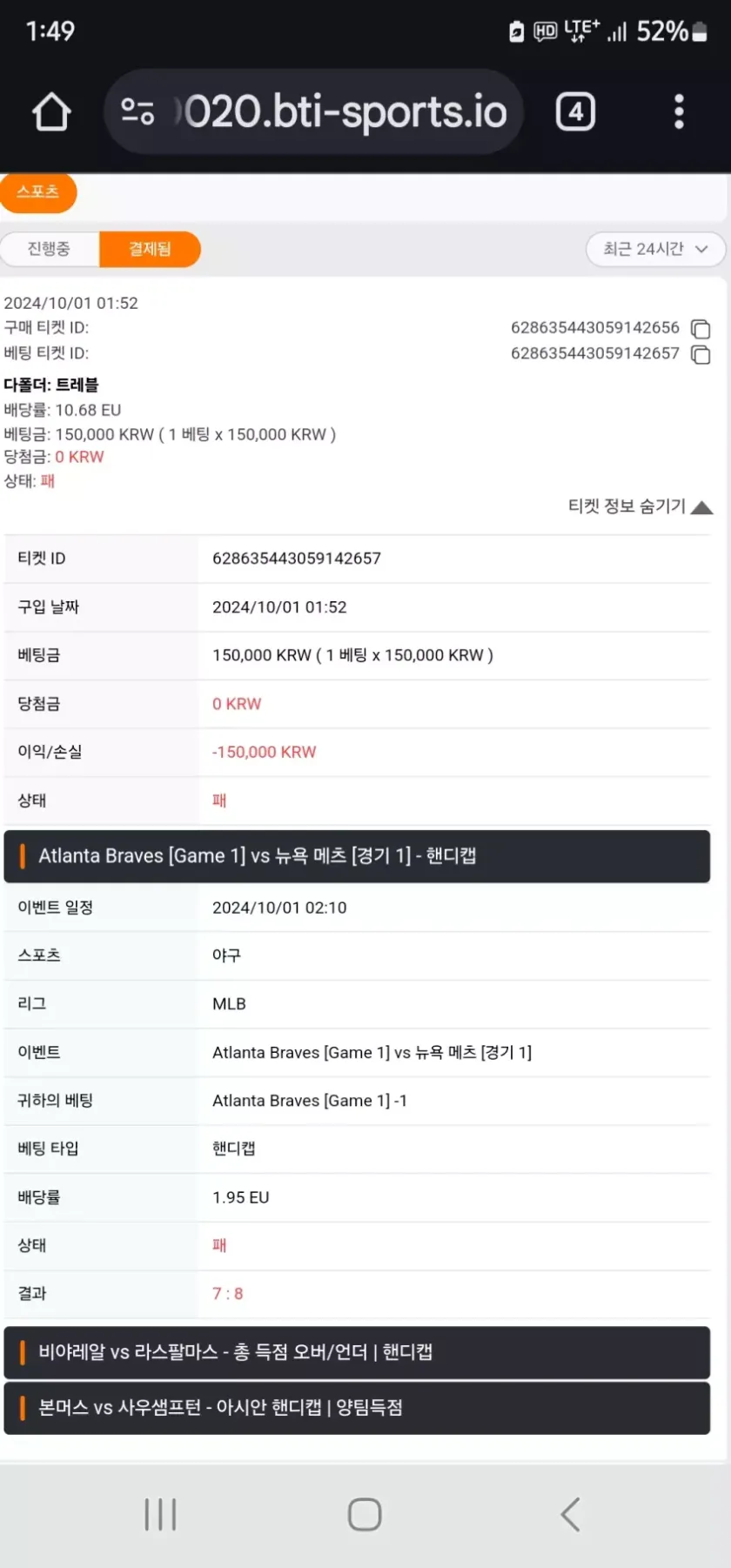Expand the 비야레알 vs 라스팔마스 bet section

tap(357, 1352)
